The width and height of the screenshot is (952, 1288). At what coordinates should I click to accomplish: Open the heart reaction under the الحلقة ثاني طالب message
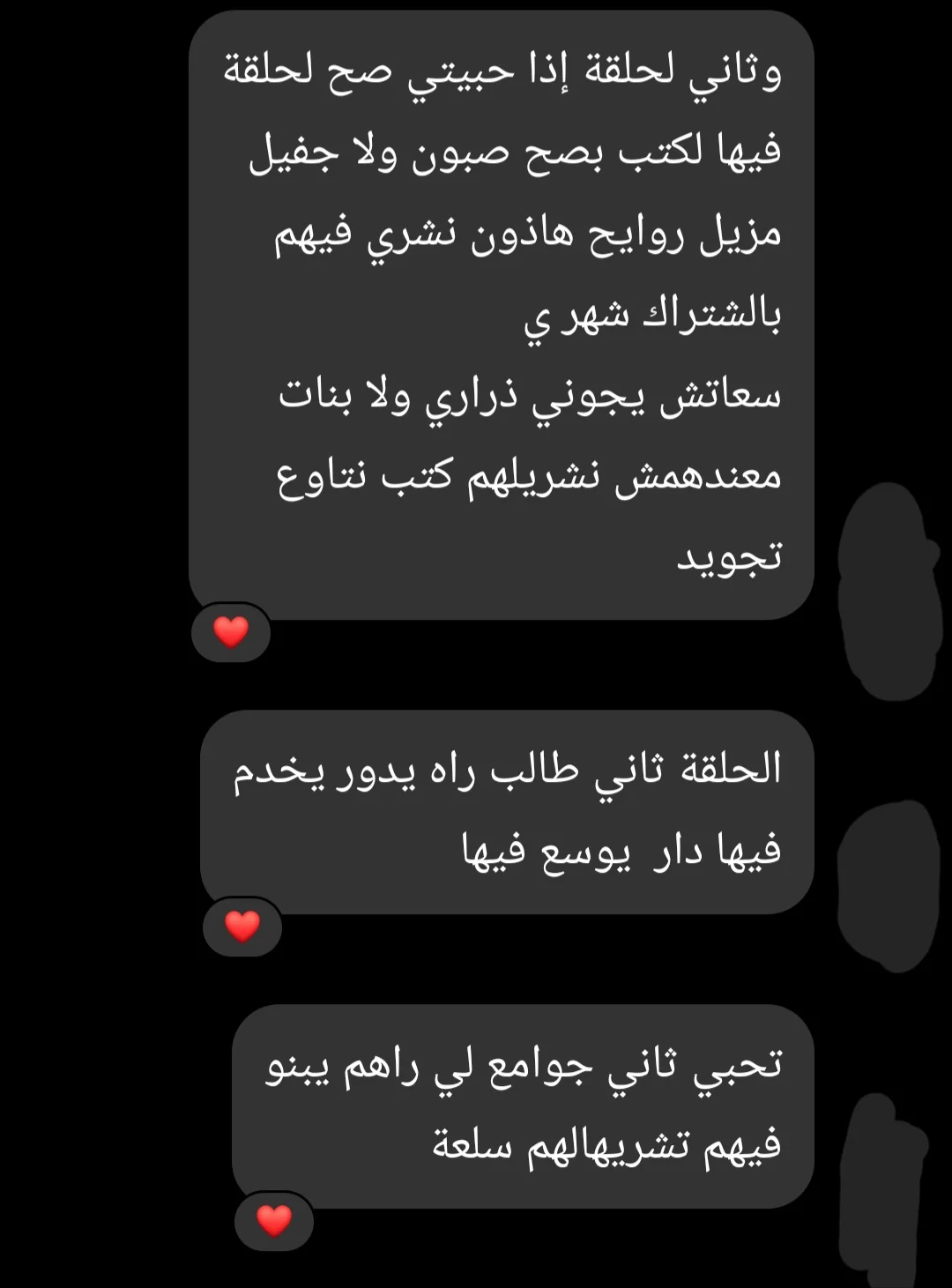[x=242, y=927]
